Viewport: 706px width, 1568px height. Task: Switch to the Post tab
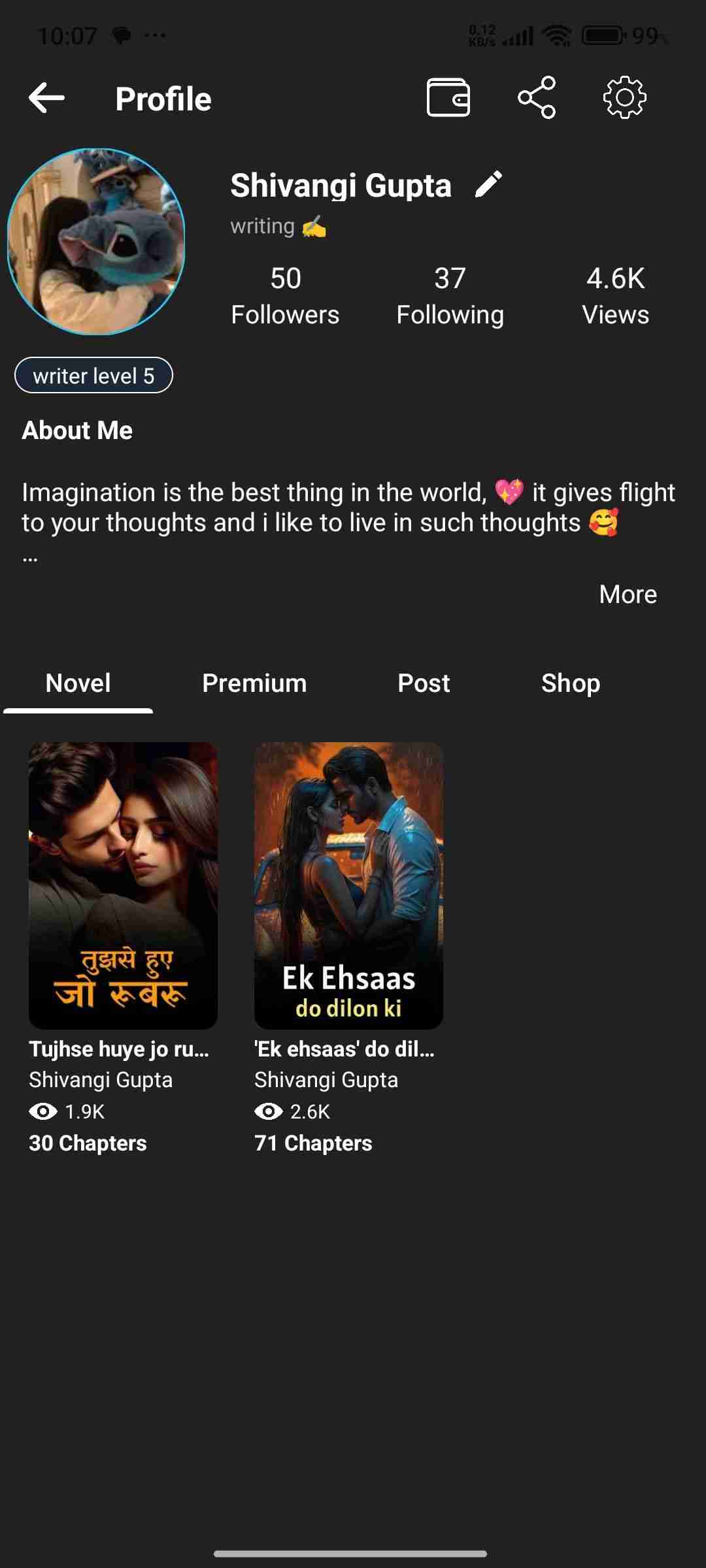click(424, 683)
